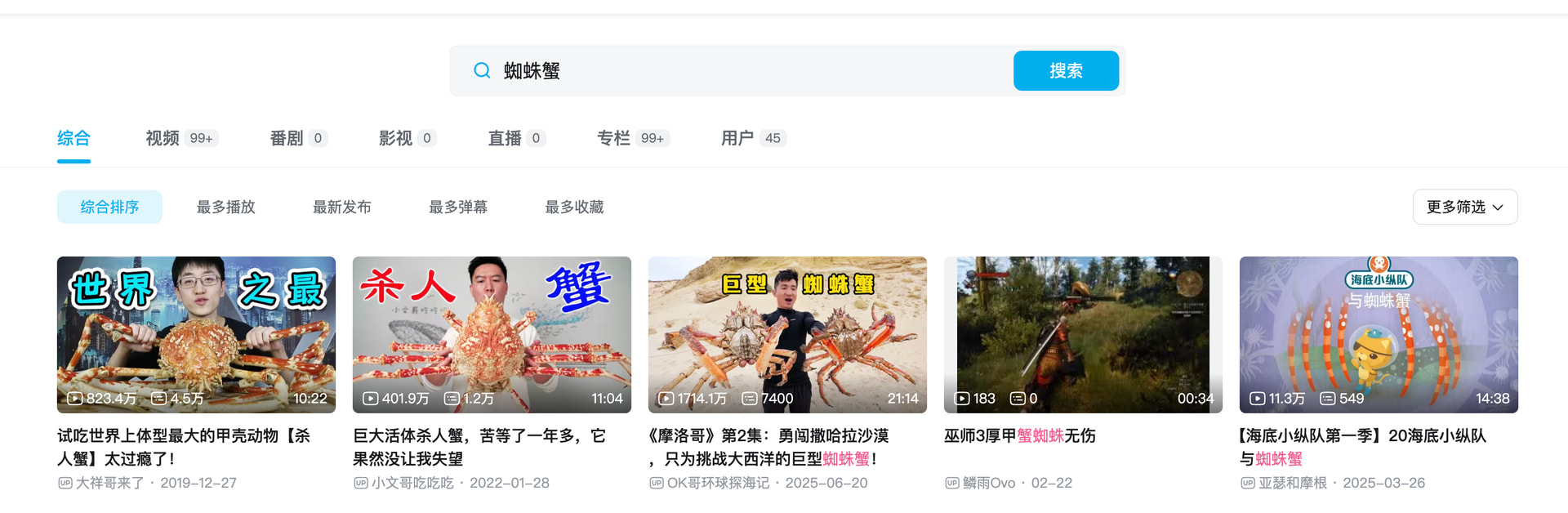Expand the 更多筛选 dropdown
The image size is (1568, 513).
click(1464, 207)
